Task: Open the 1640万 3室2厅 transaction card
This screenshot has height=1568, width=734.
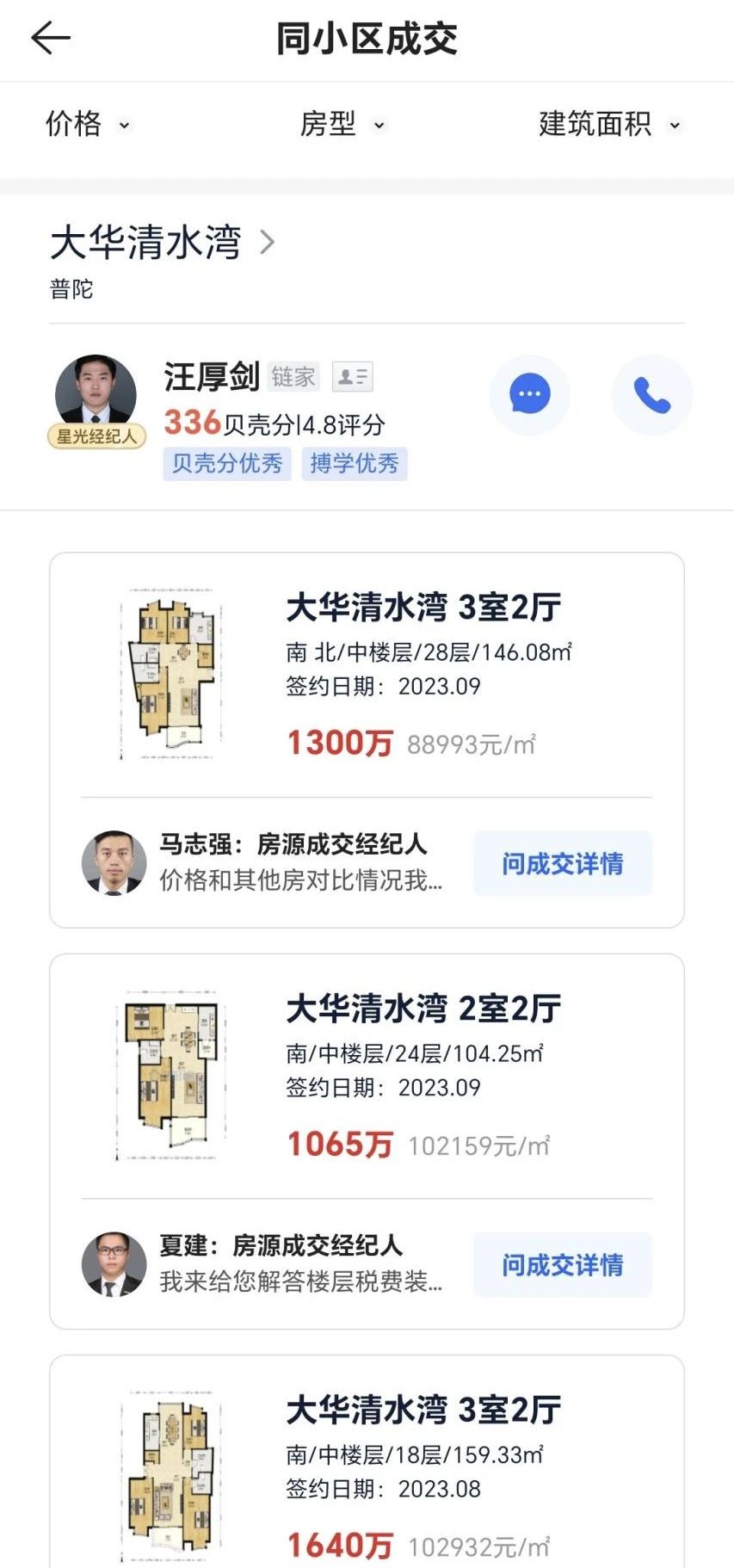Action: [x=422, y=1476]
